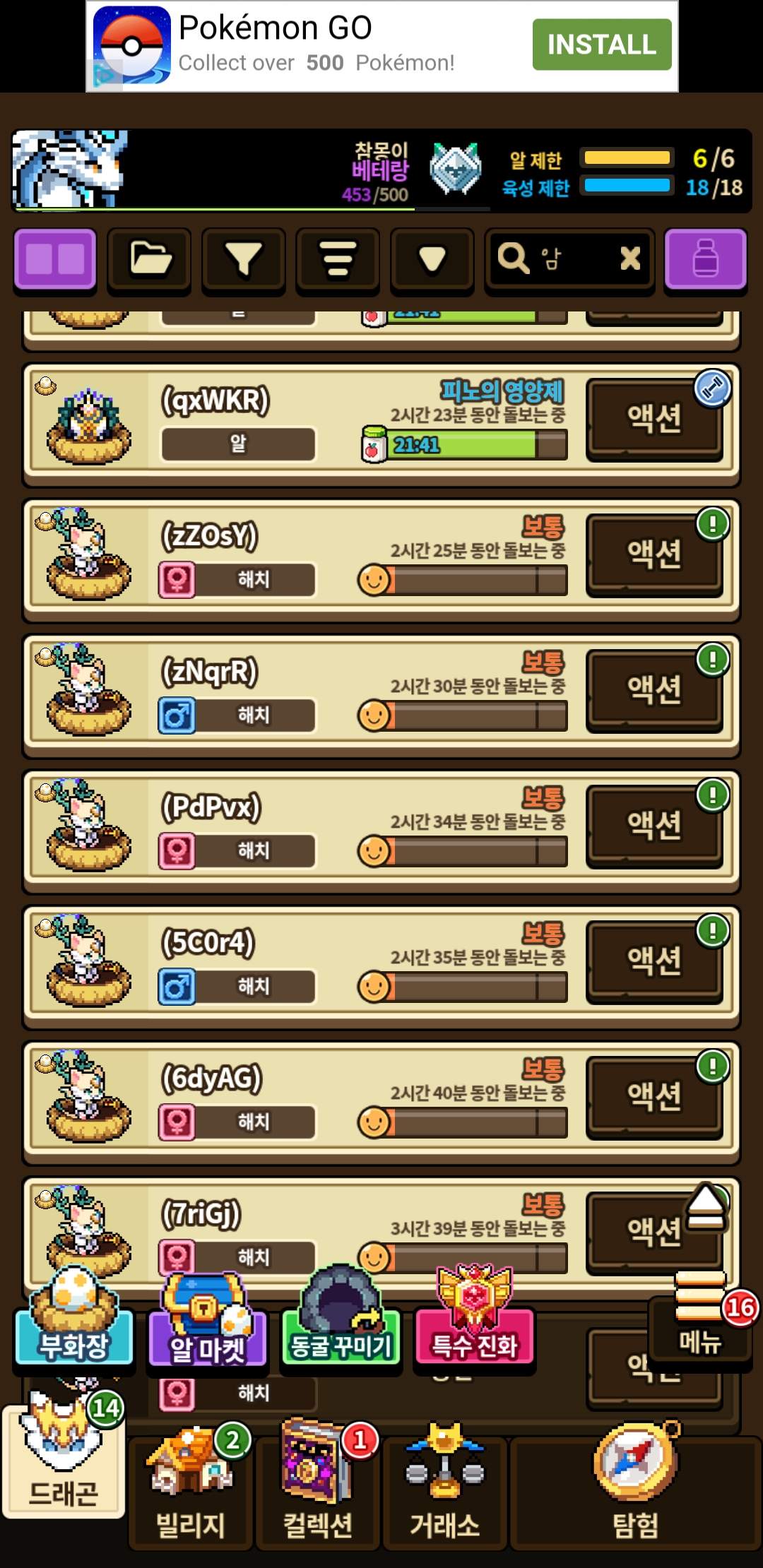
Task: Open the purple potion bottle button
Action: click(x=705, y=259)
